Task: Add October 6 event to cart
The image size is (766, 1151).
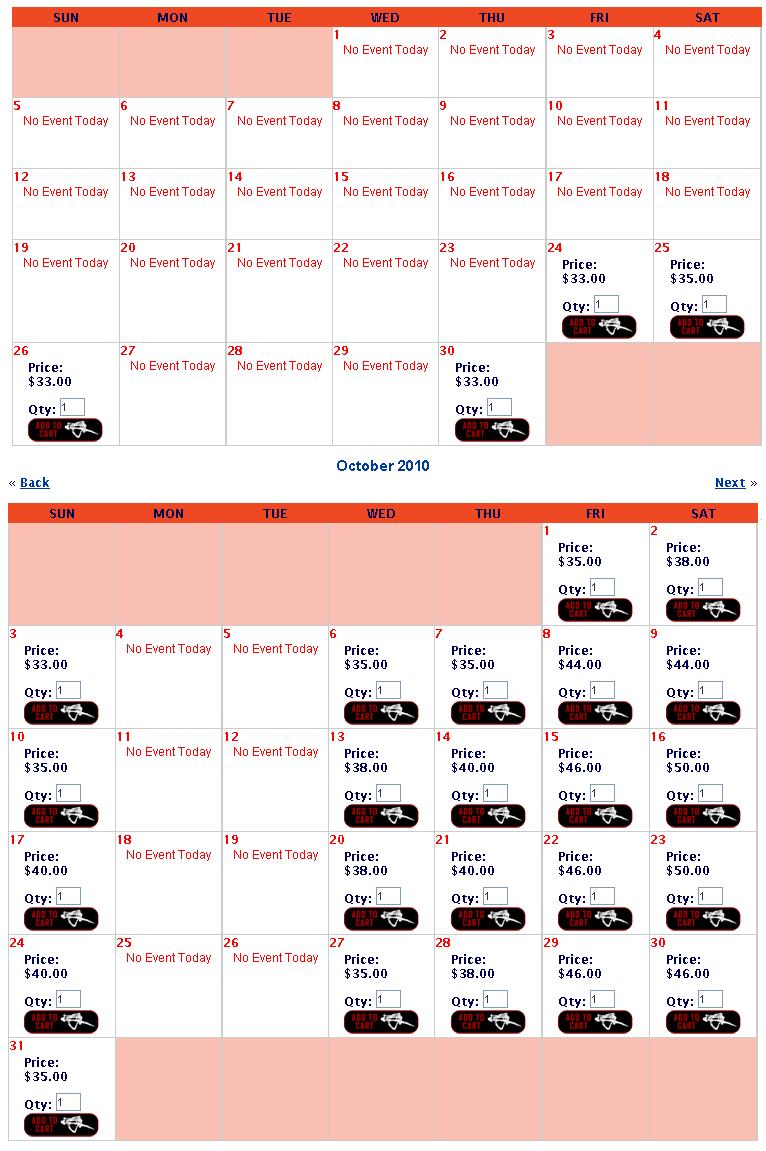Action: point(381,713)
